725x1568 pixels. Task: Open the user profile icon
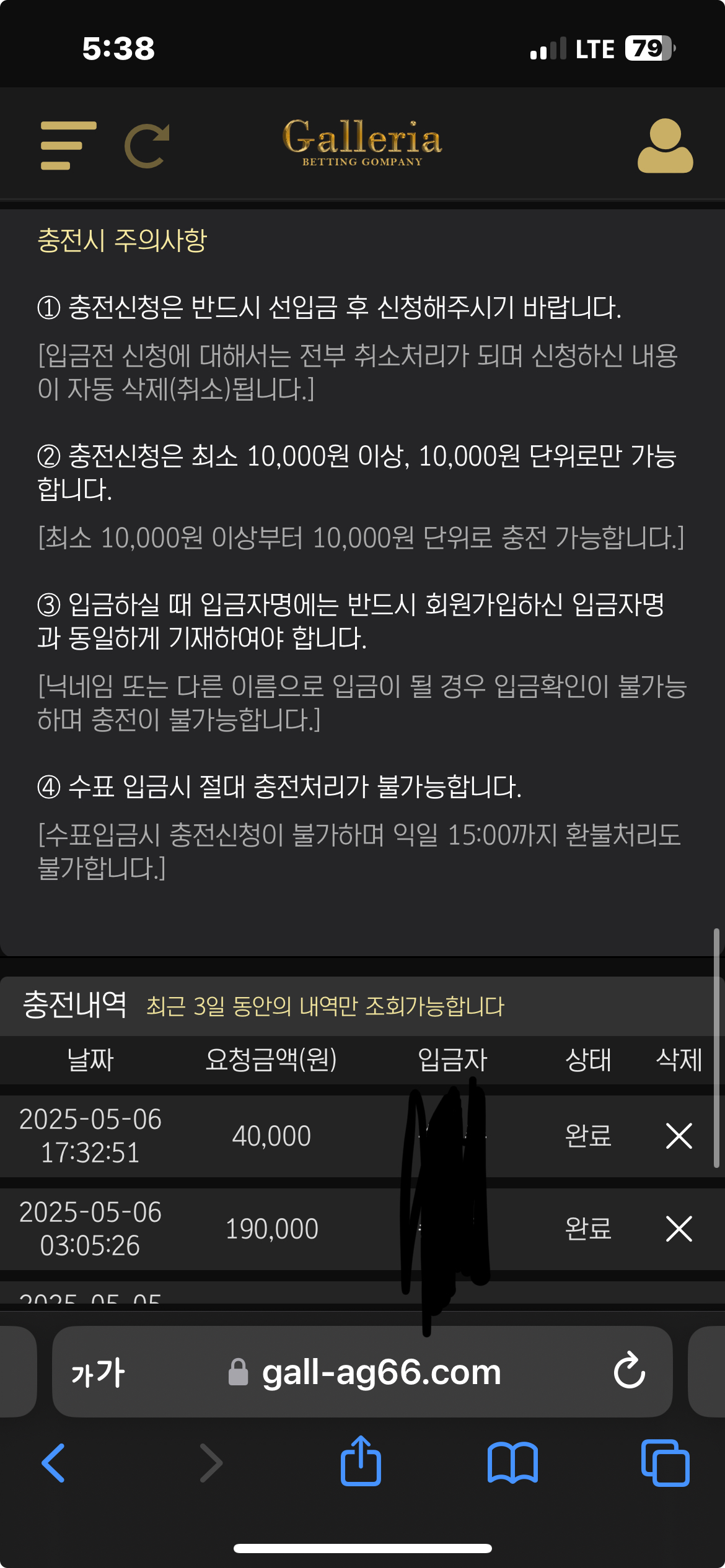pyautogui.click(x=665, y=146)
